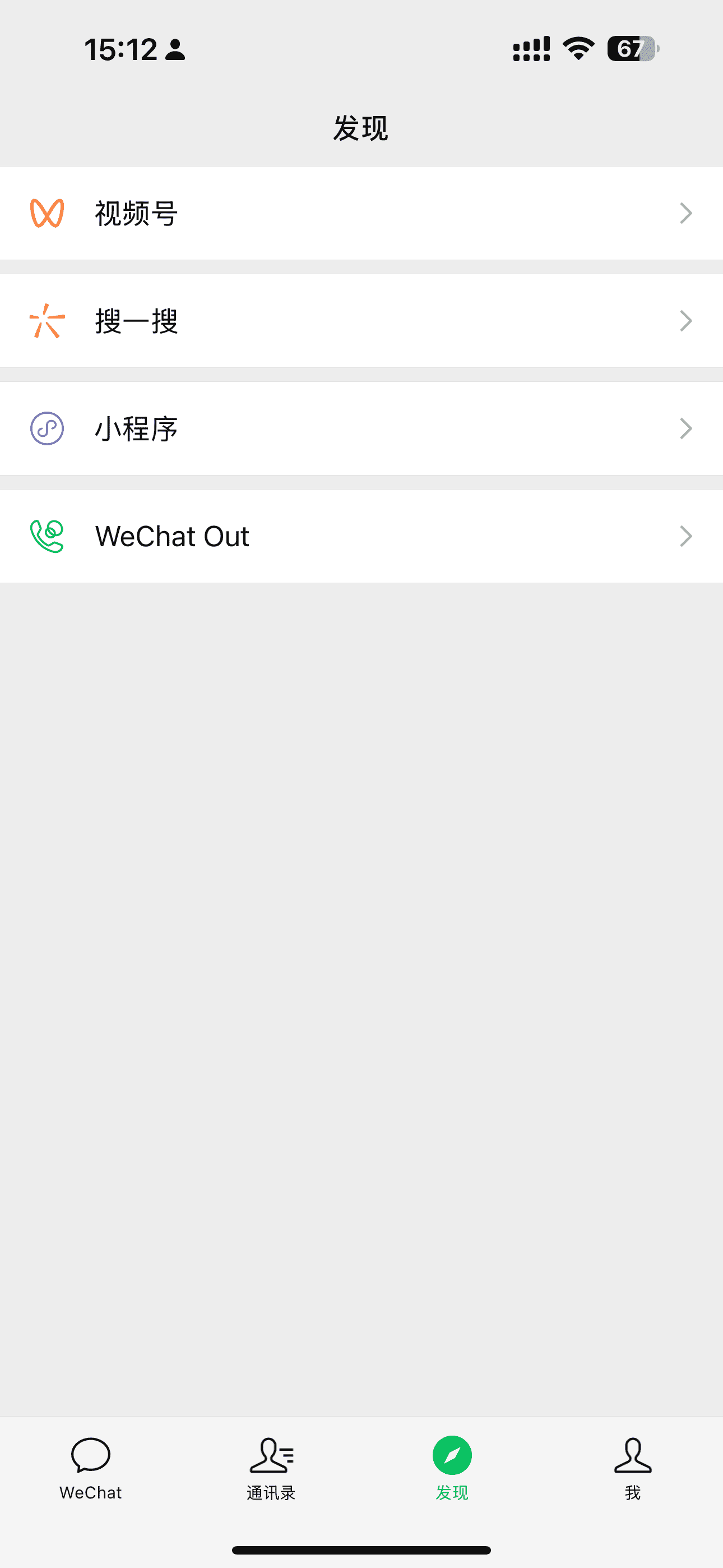The width and height of the screenshot is (723, 1568).
Task: Open 视频号 Channels
Action: (361, 213)
